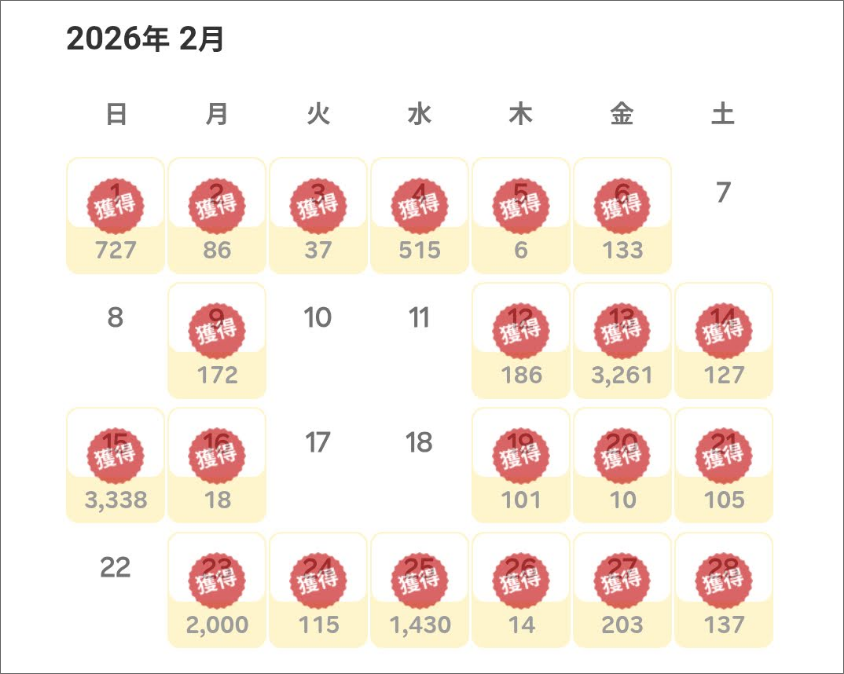Viewport: 844px width, 674px height.
Task: Open February 13 with 3,261 points
Action: coord(622,340)
